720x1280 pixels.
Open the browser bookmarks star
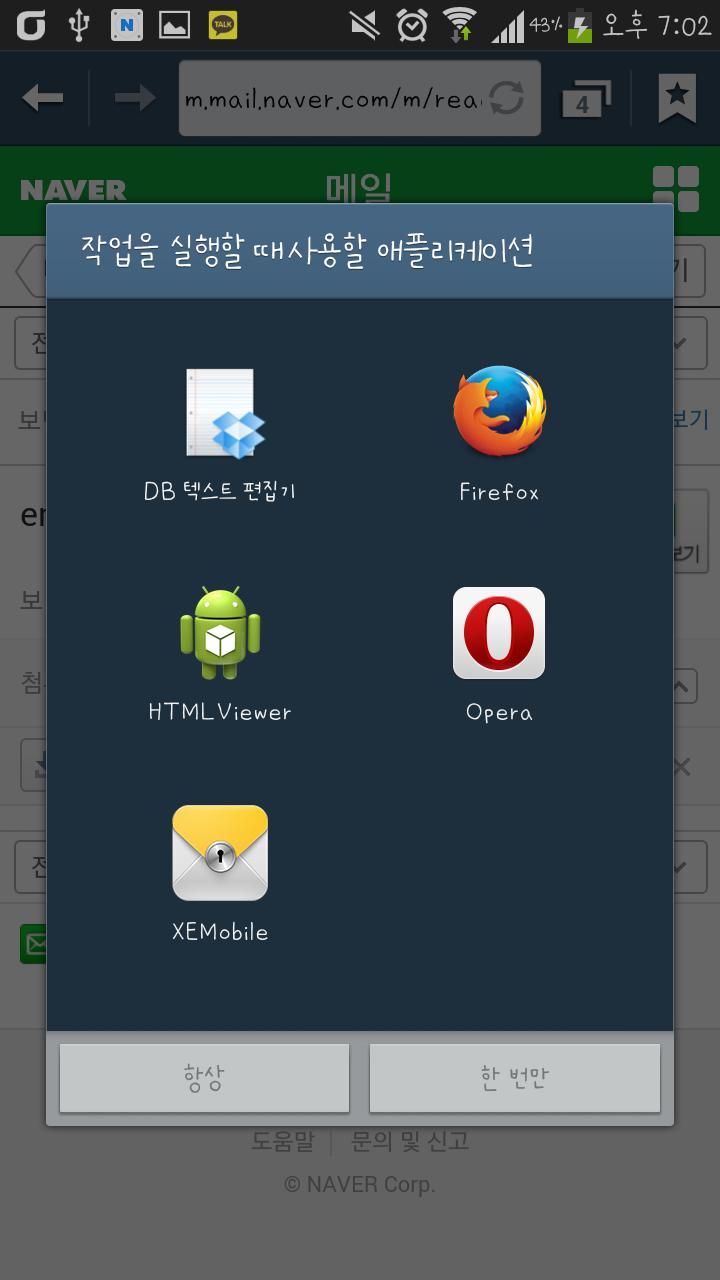click(x=677, y=98)
